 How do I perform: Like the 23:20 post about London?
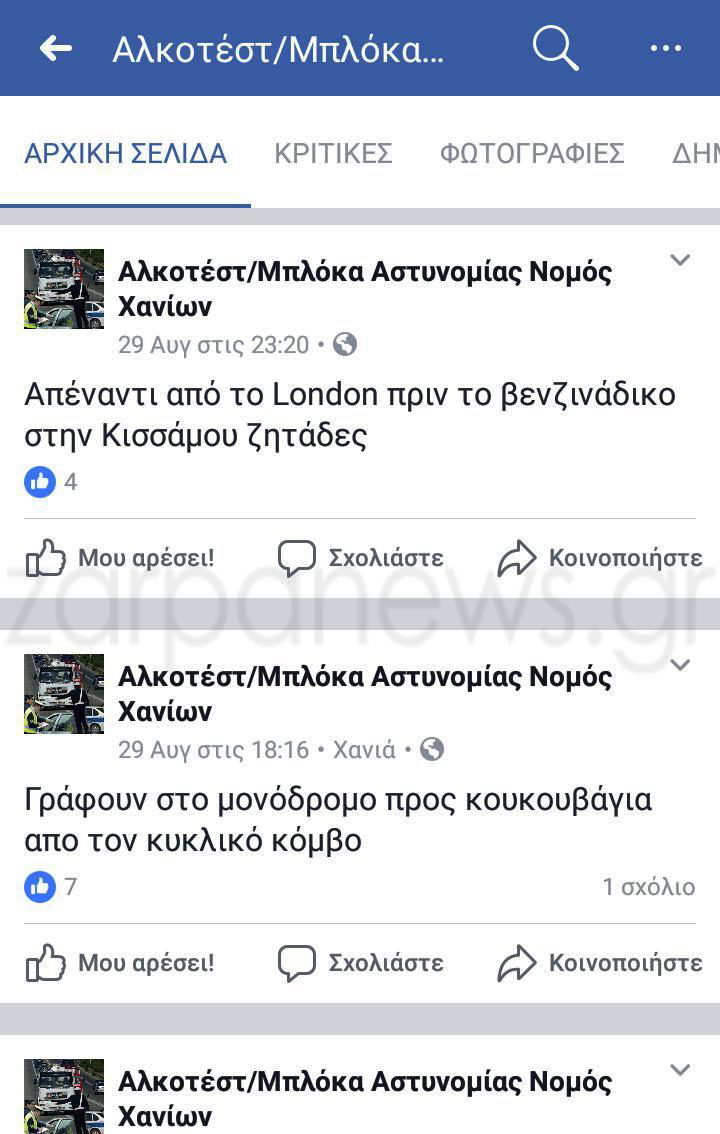coord(120,558)
